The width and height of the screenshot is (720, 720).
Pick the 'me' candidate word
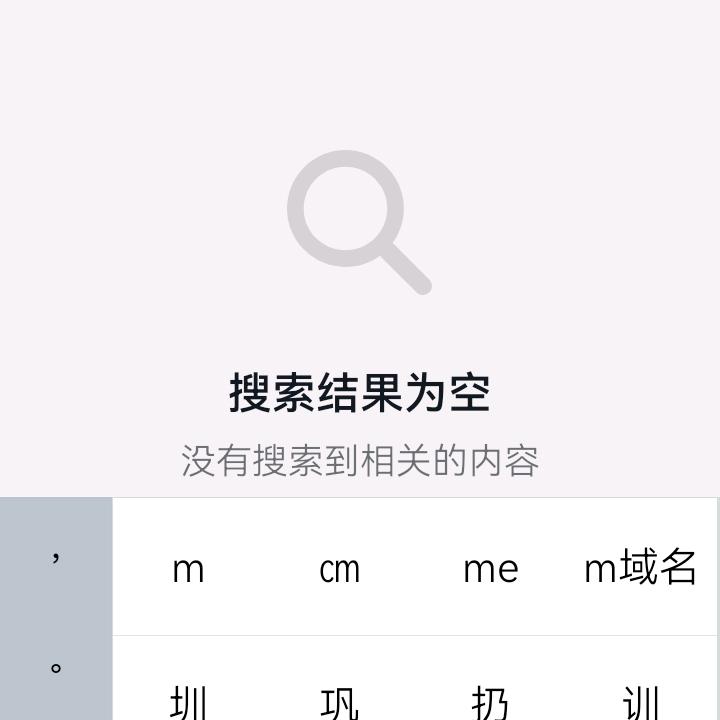point(490,568)
